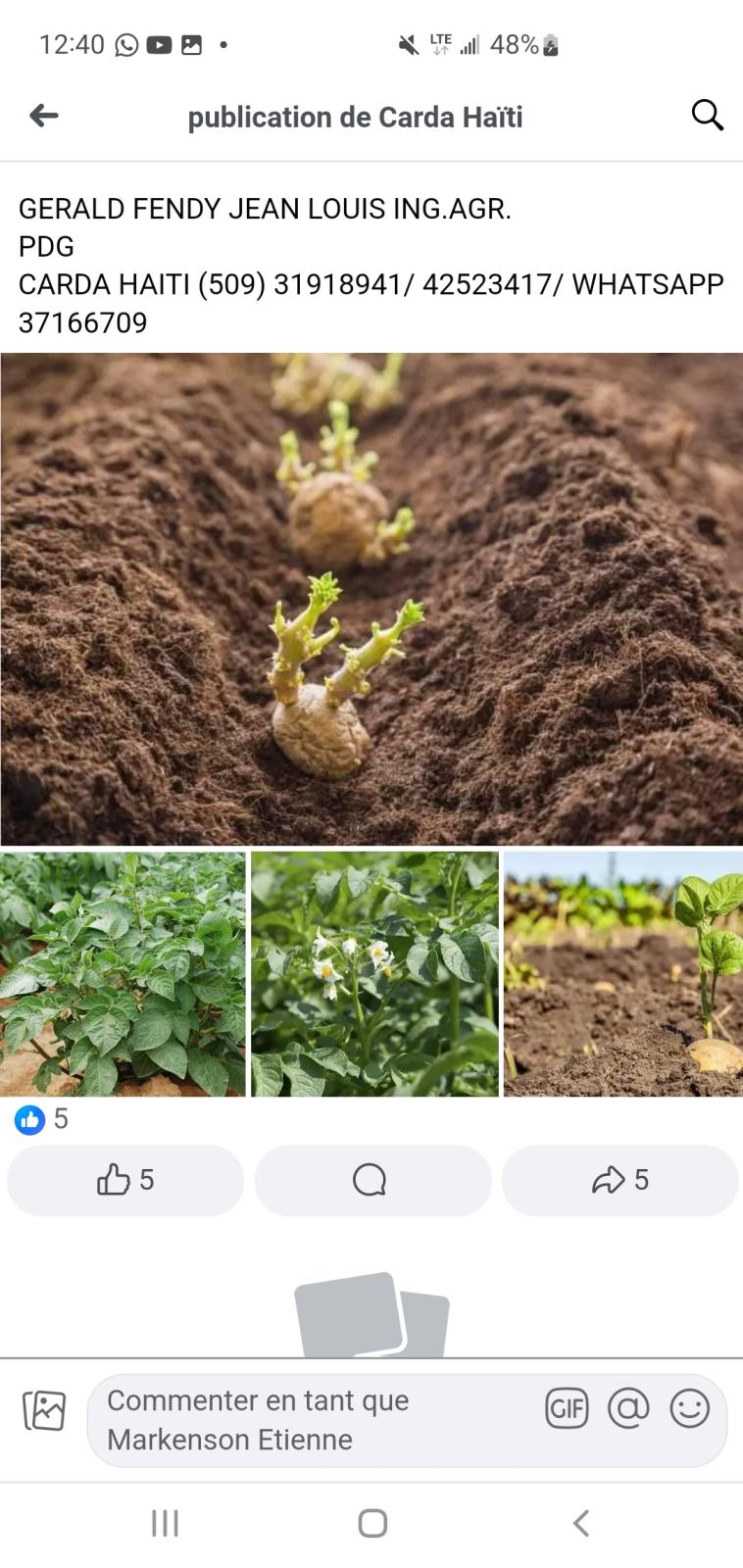
Task: Open the search magnifier icon
Action: coord(707,116)
